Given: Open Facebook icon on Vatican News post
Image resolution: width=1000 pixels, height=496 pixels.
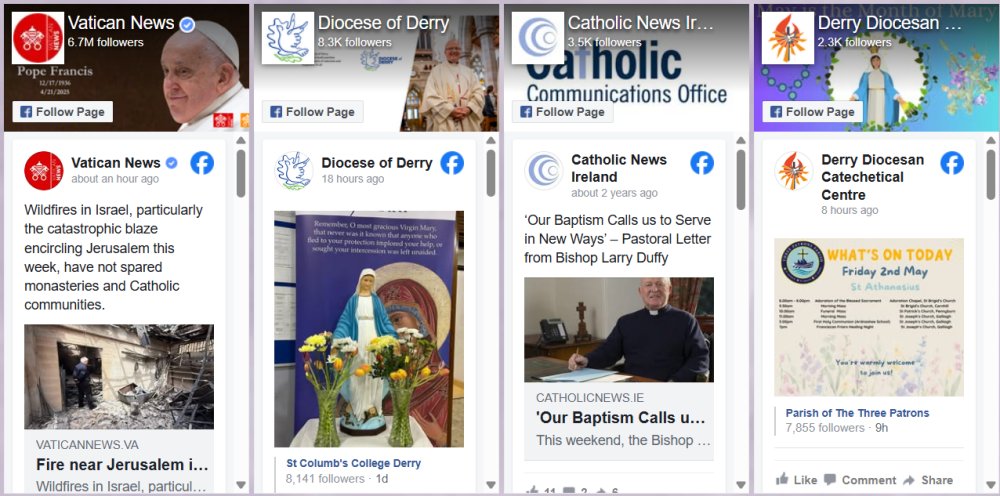Looking at the screenshot, I should 202,163.
